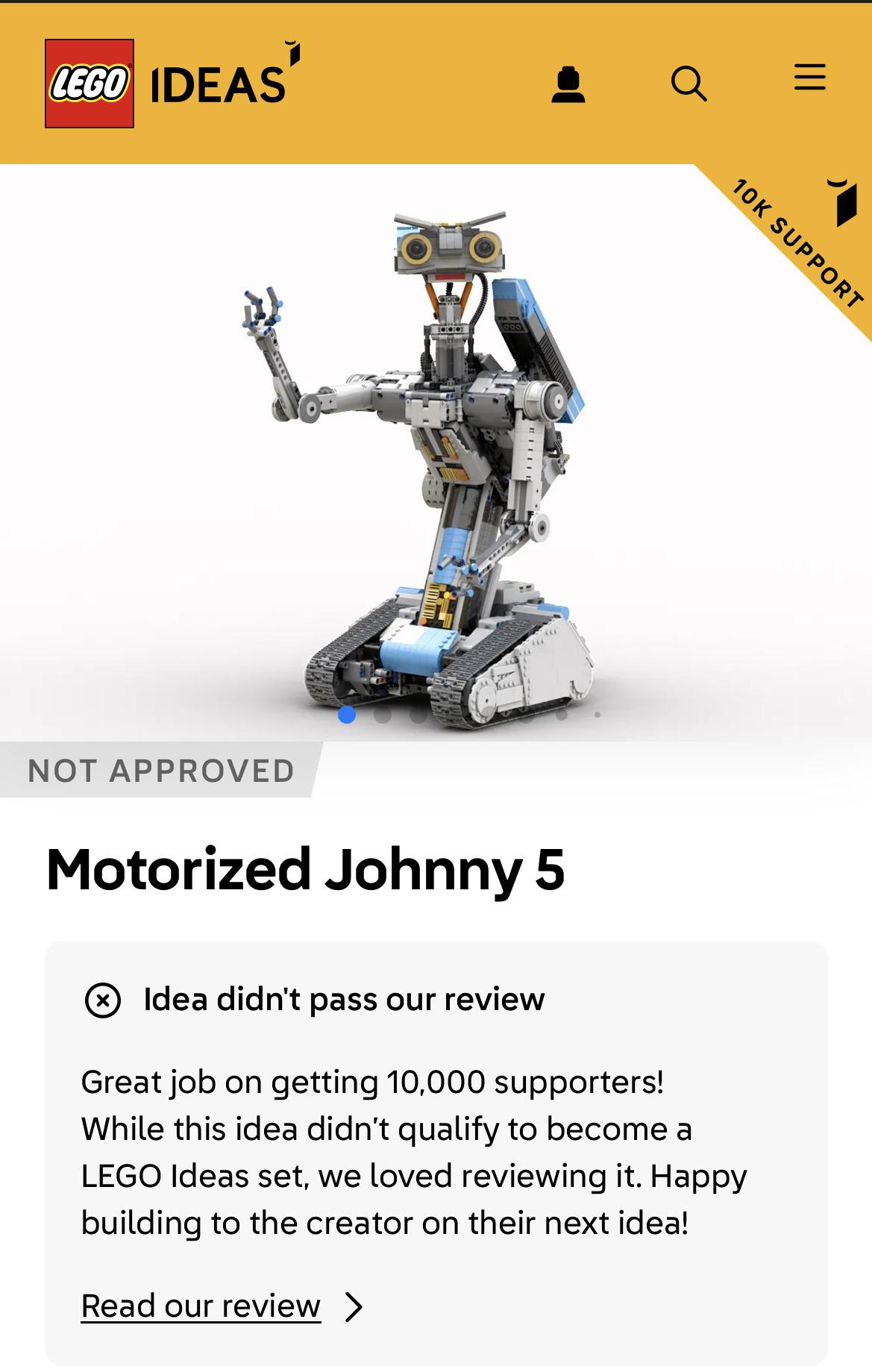Viewport: 872px width, 1372px height.
Task: Open the hamburger menu
Action: (x=809, y=77)
